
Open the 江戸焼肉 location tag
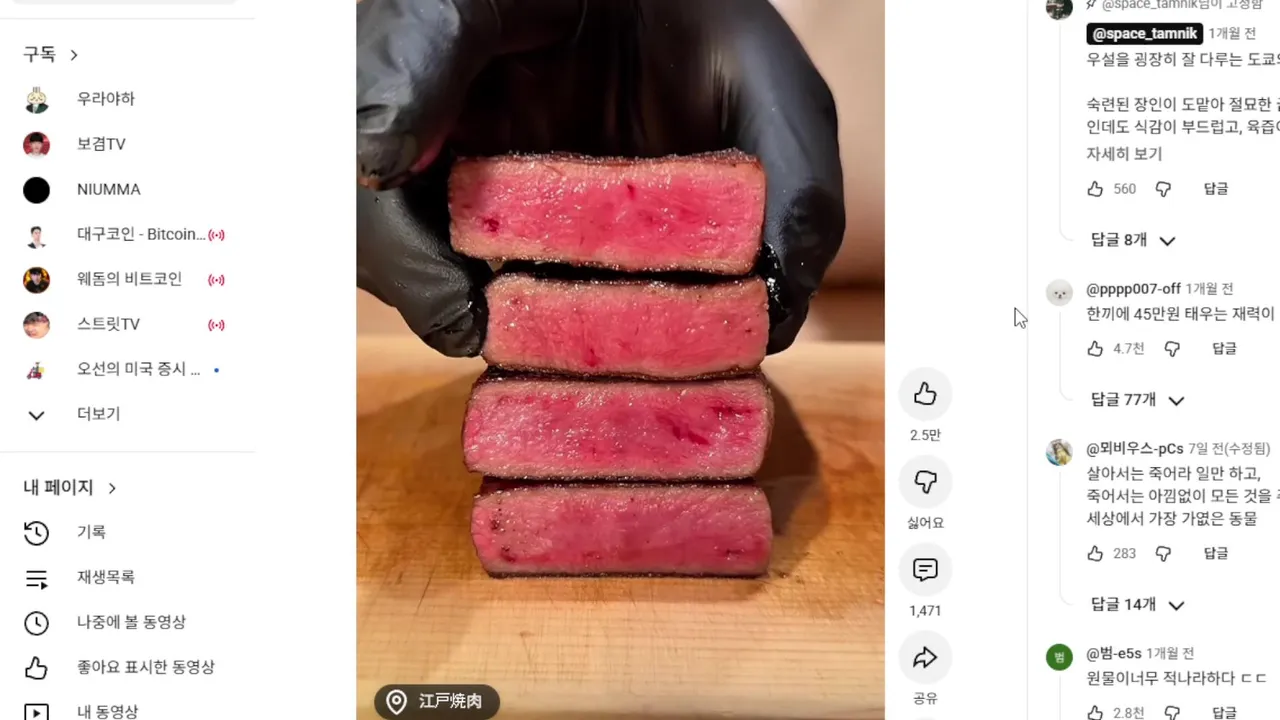[x=437, y=702]
